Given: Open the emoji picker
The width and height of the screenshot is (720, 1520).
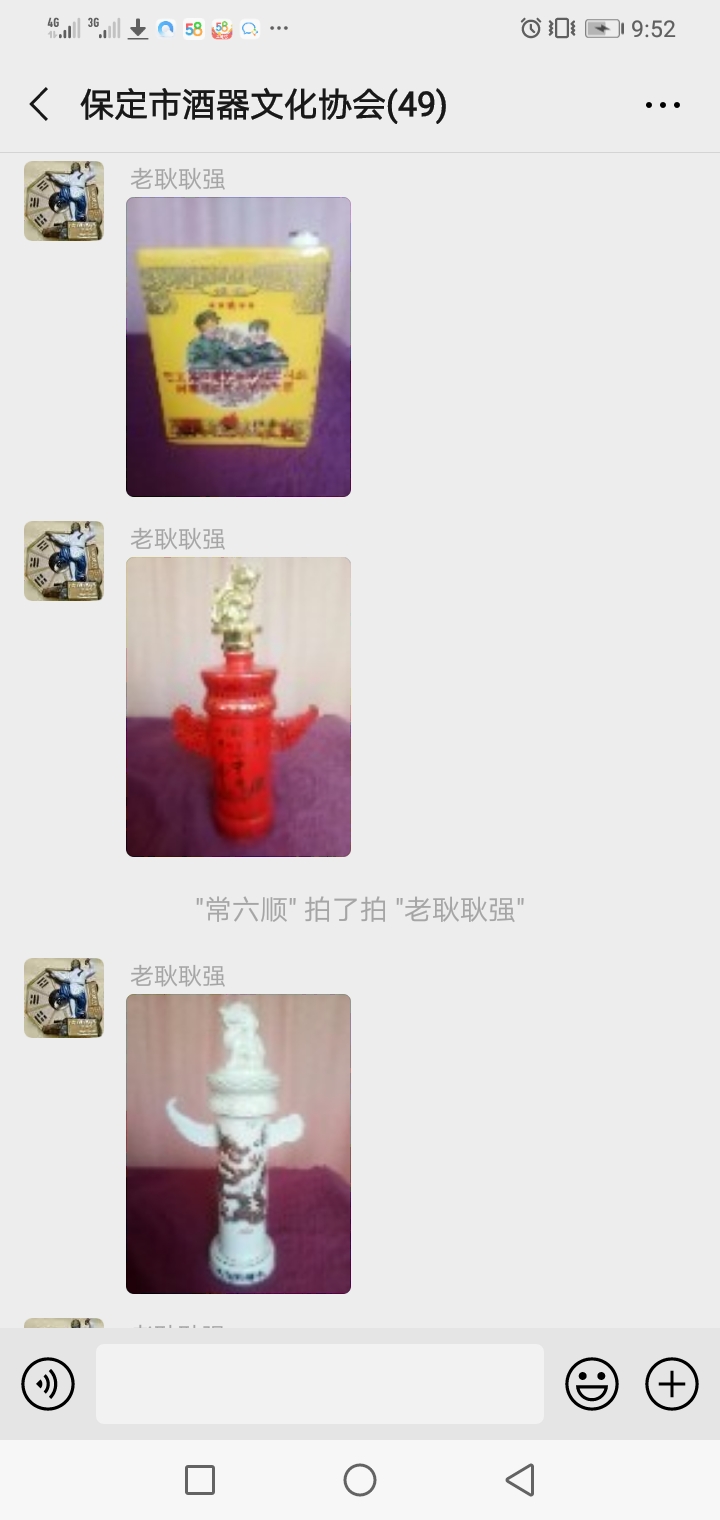Looking at the screenshot, I should (x=592, y=1384).
